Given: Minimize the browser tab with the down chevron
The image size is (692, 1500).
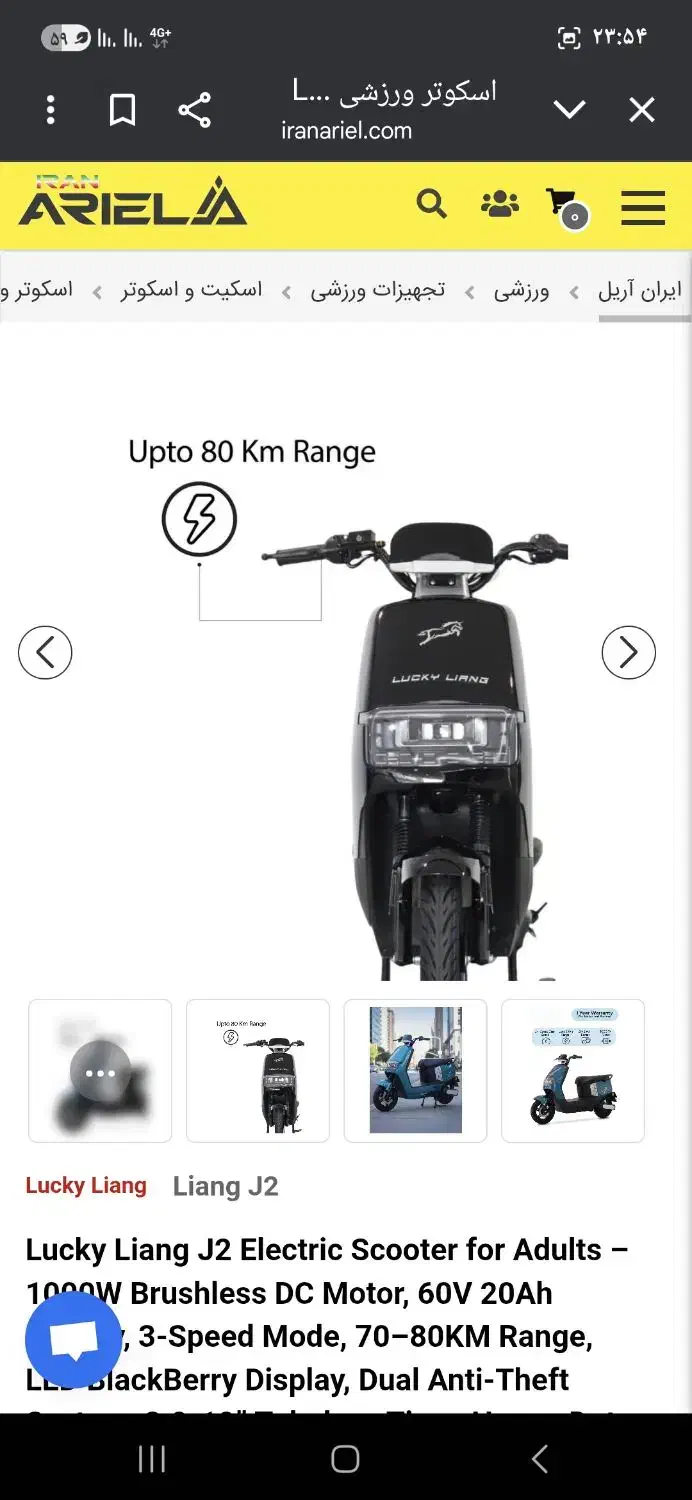Looking at the screenshot, I should pos(569,110).
